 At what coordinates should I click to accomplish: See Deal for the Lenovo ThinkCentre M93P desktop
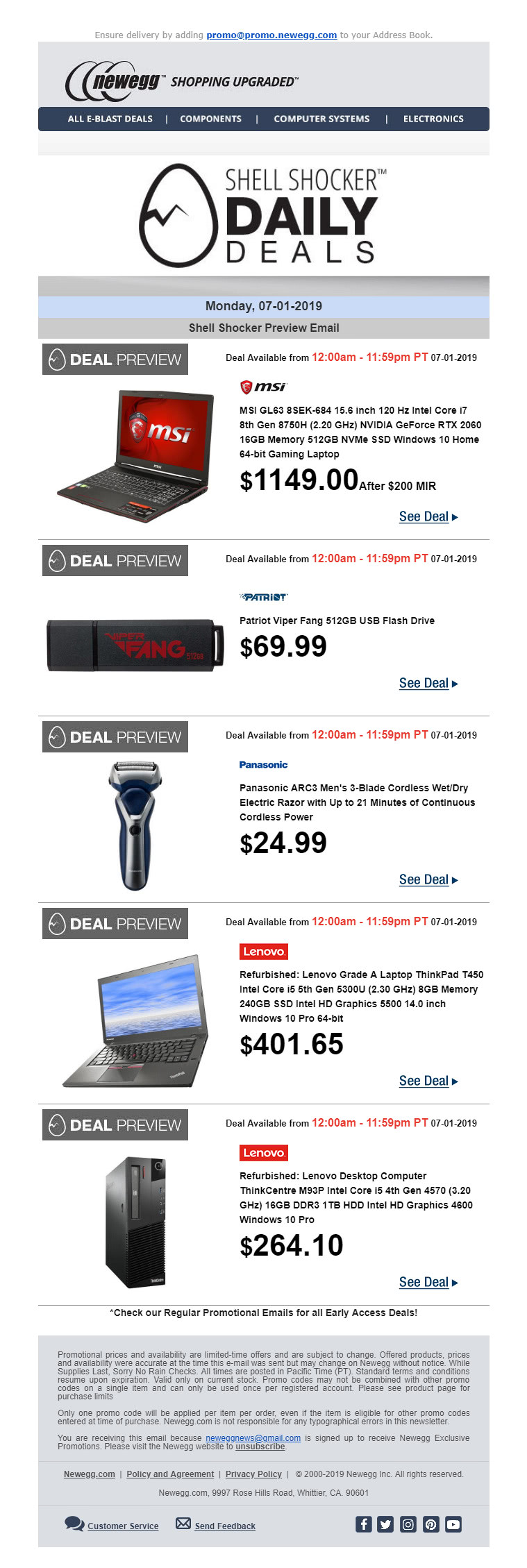pos(428,1282)
